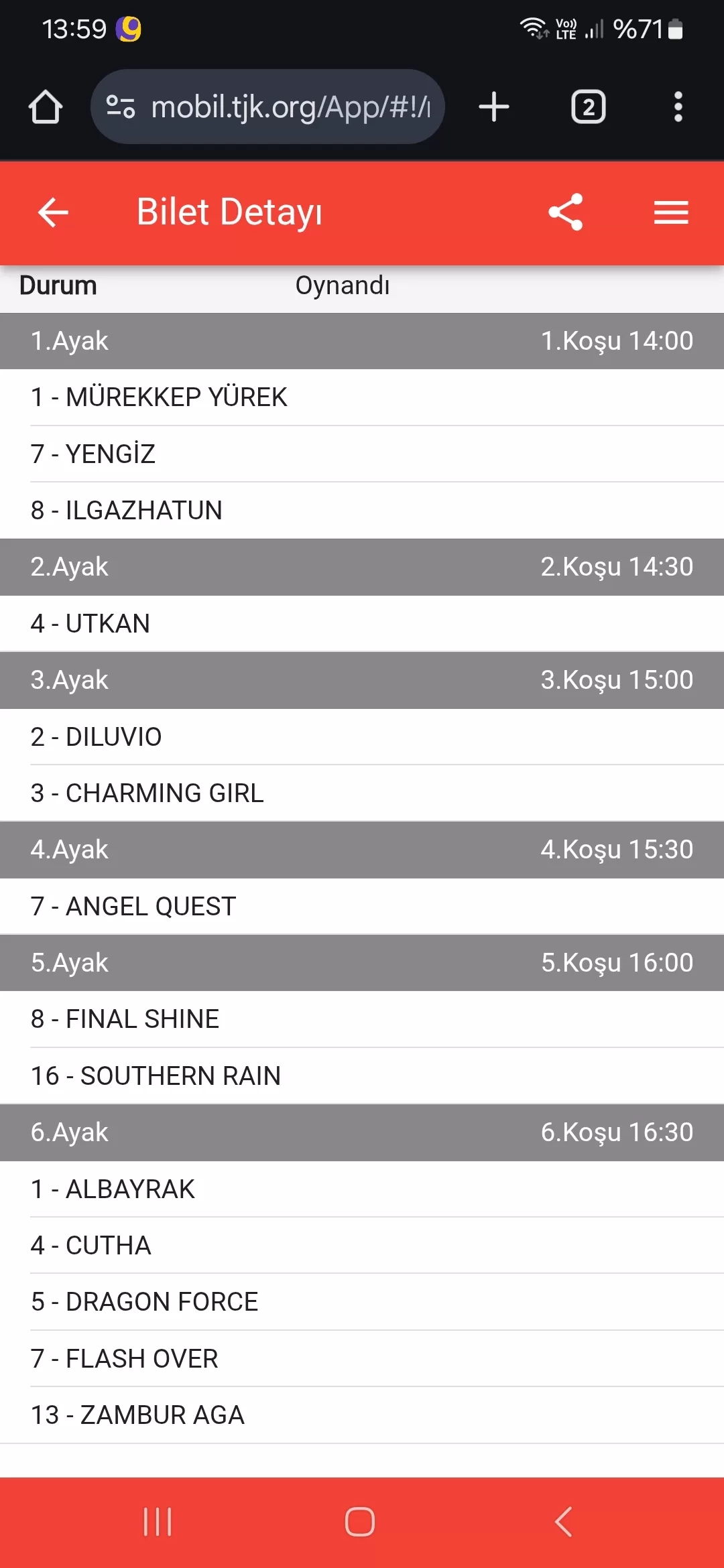The height and width of the screenshot is (1568, 724).
Task: Open the hamburger menu
Action: click(x=671, y=212)
